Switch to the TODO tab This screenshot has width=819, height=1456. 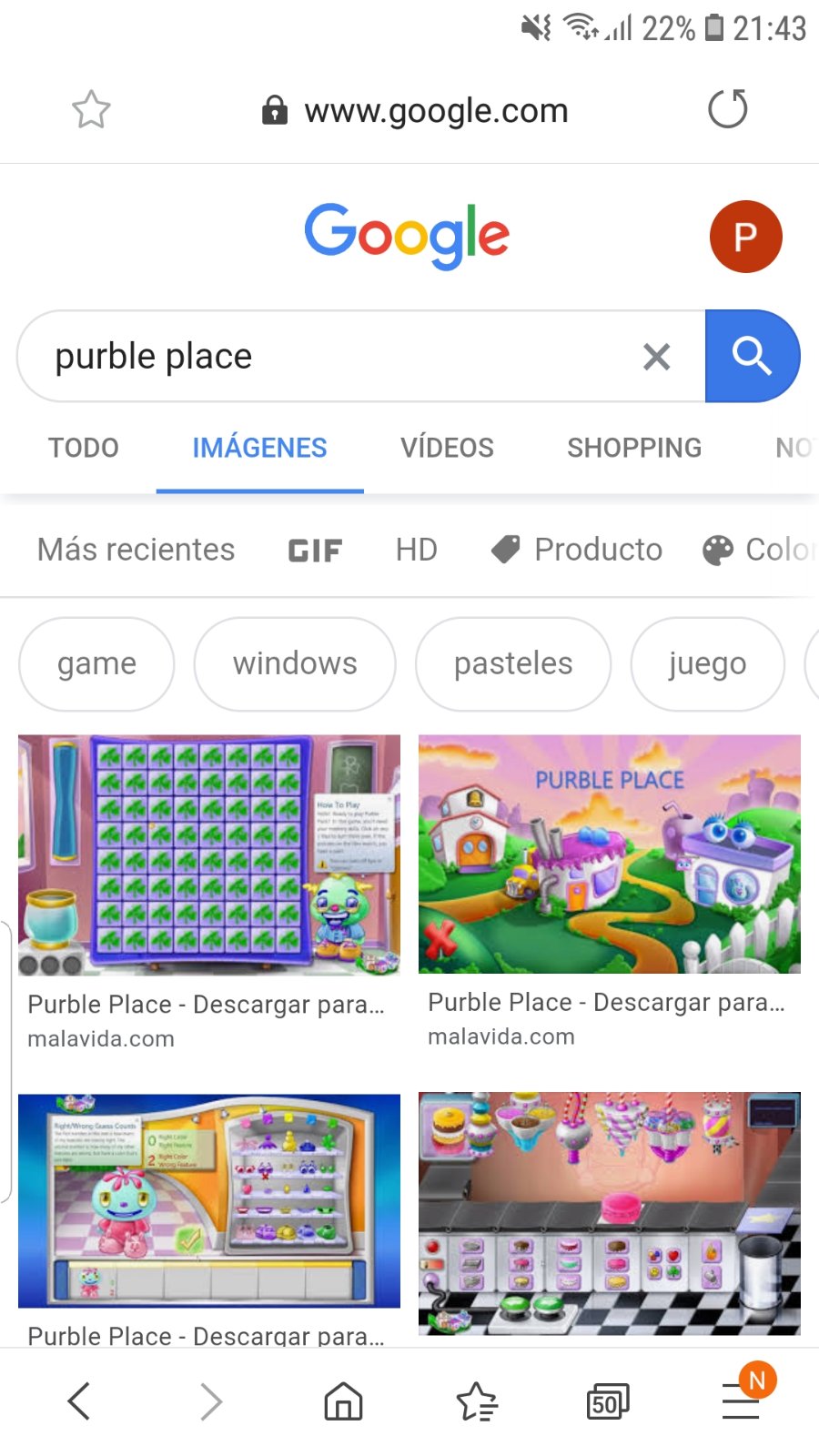[x=84, y=448]
